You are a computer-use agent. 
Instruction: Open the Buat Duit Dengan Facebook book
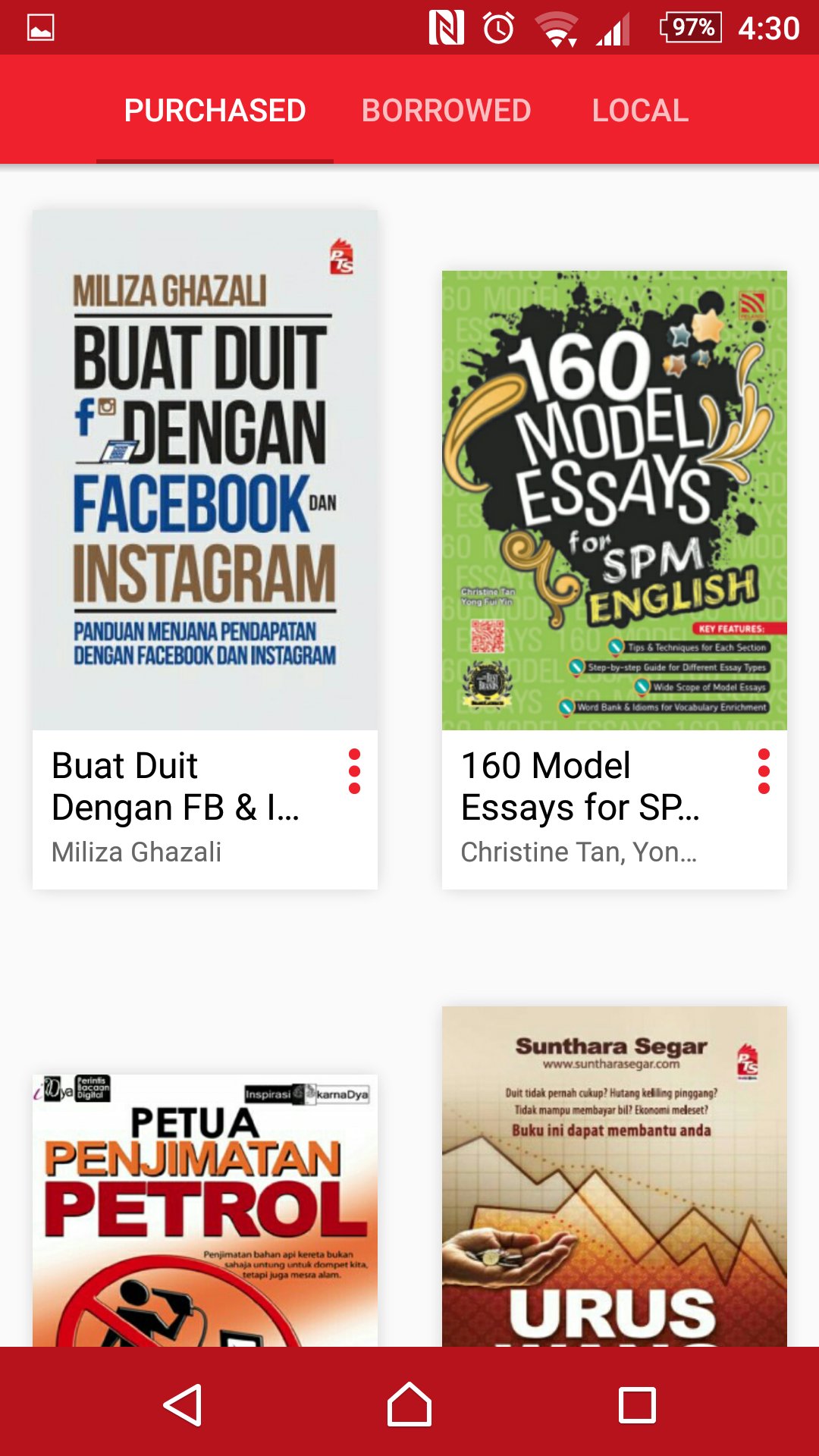(205, 470)
